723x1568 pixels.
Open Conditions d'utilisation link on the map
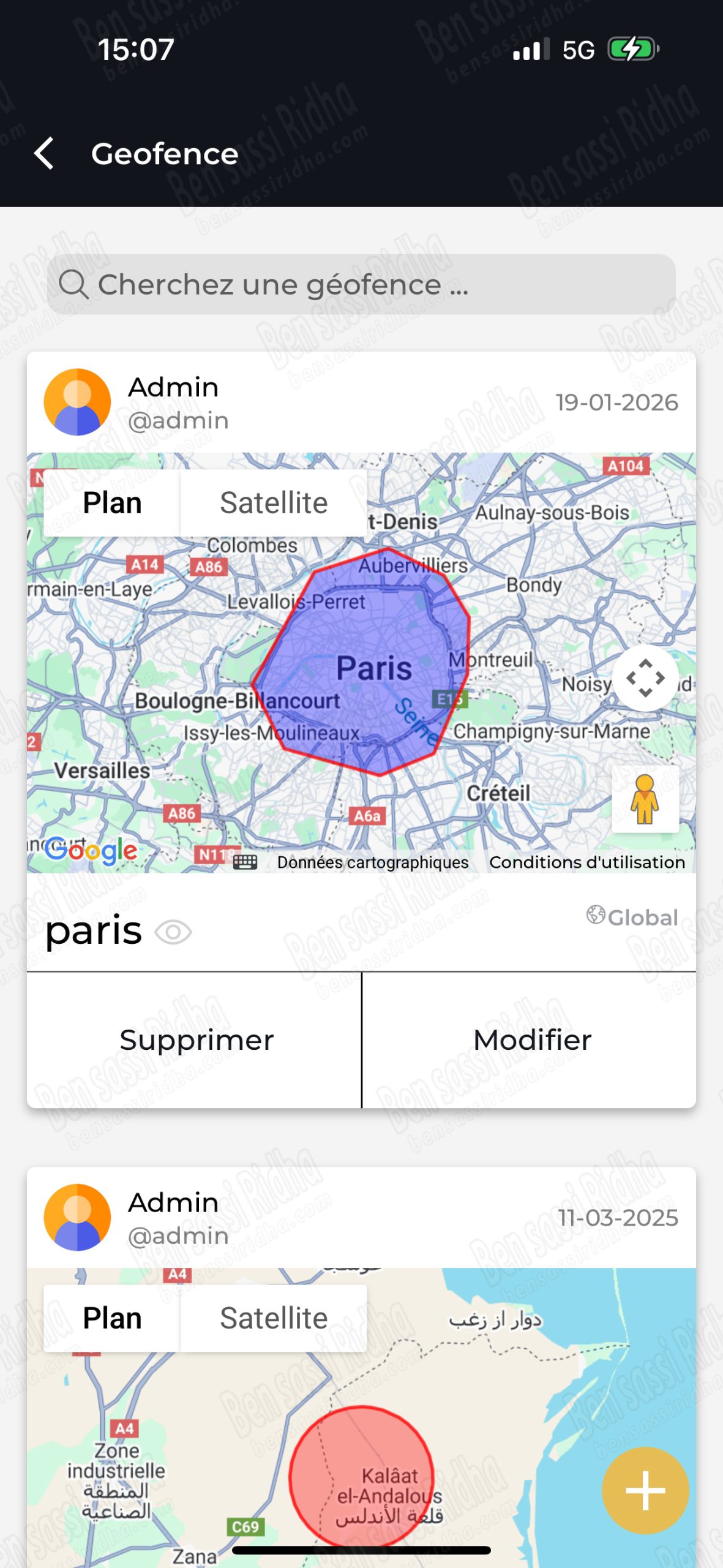(586, 862)
